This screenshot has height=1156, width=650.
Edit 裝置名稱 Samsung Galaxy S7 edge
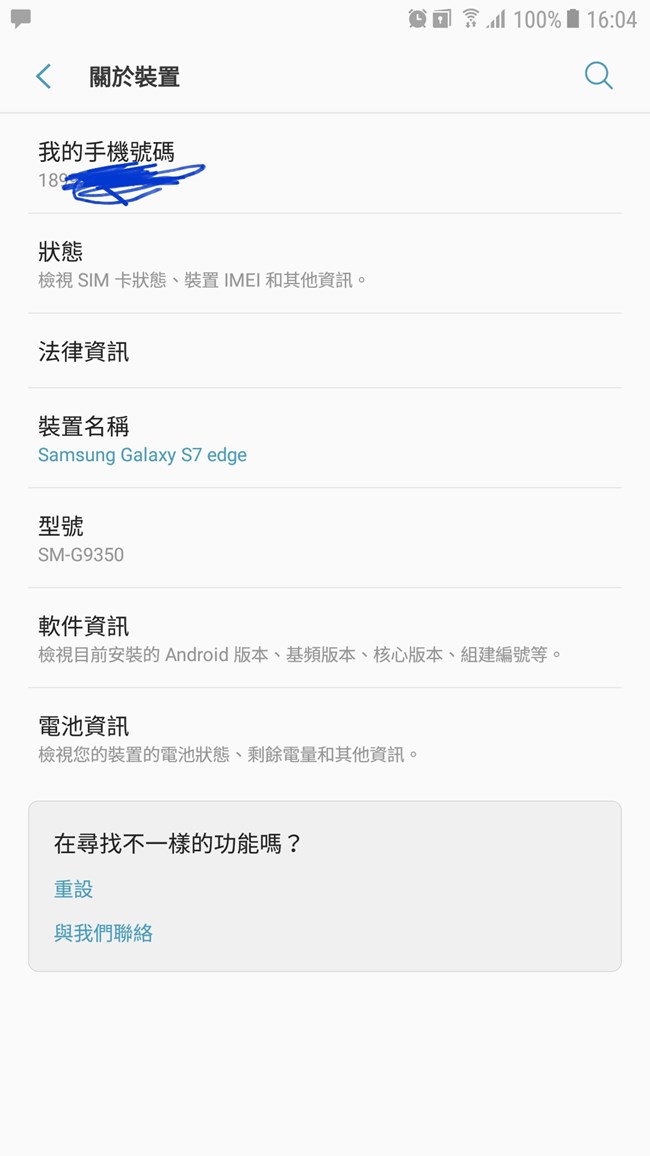click(x=325, y=438)
